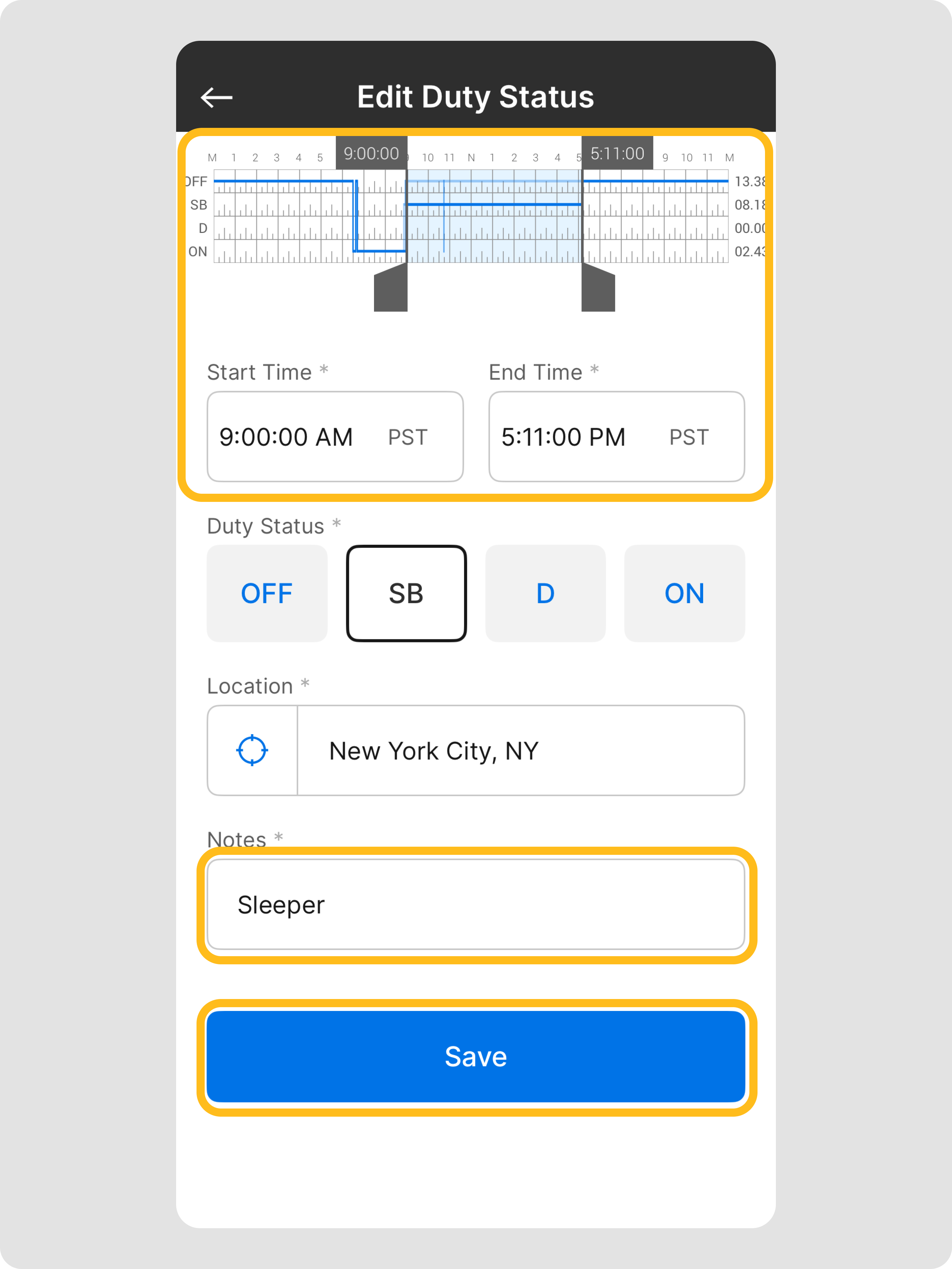Edit the New York City location field

point(520,750)
